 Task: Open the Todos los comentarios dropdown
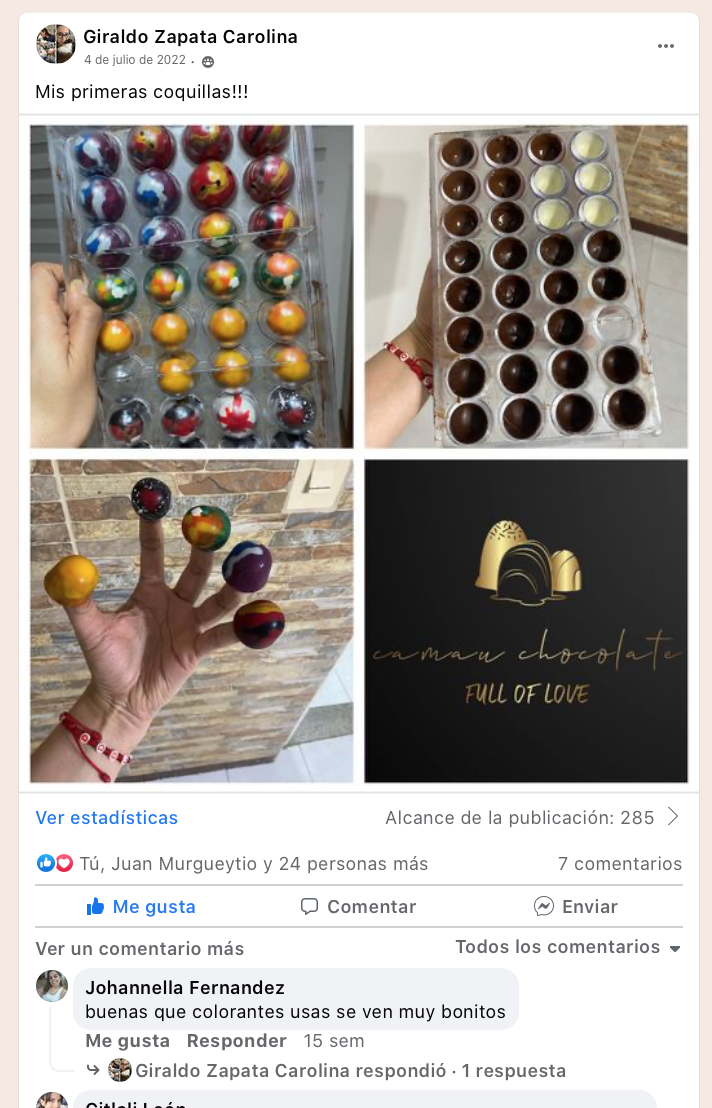tap(568, 947)
